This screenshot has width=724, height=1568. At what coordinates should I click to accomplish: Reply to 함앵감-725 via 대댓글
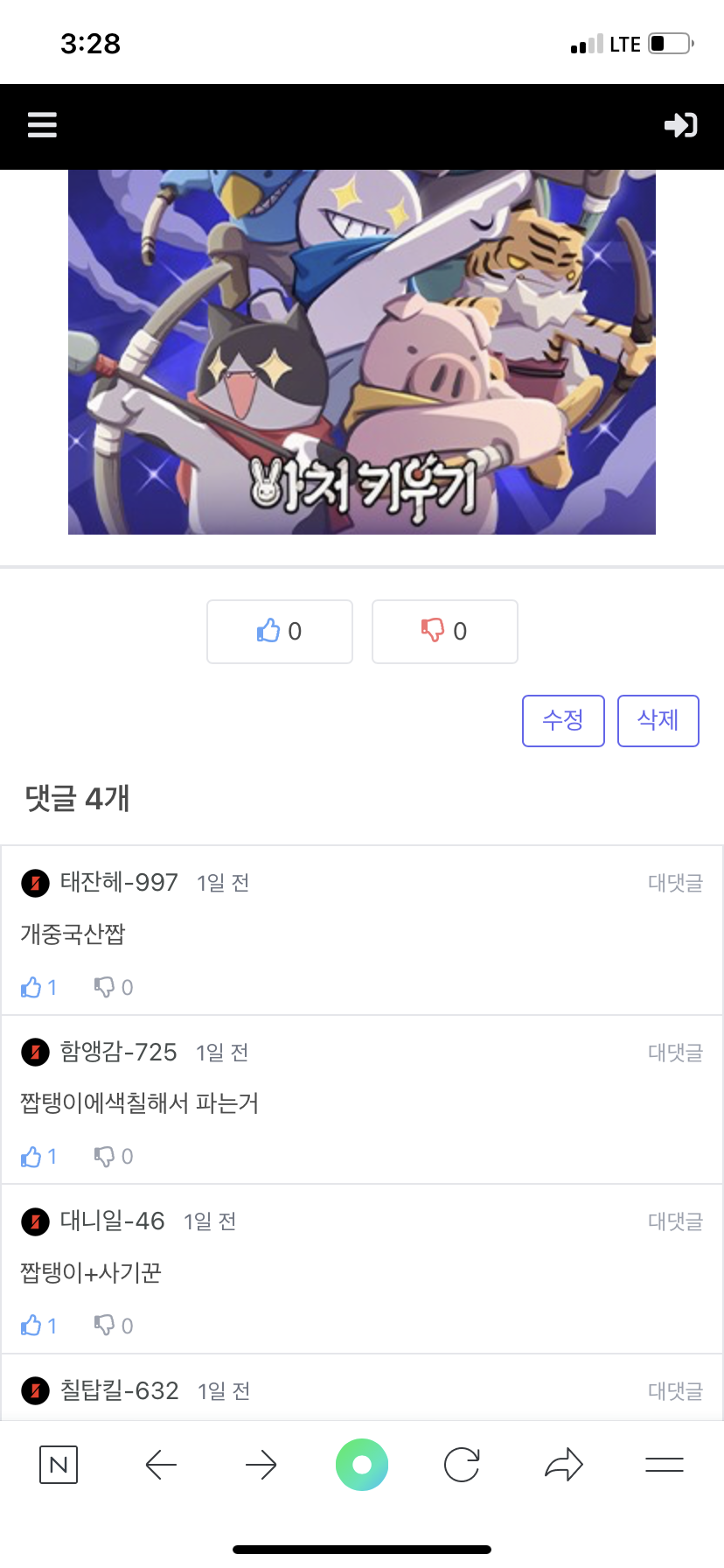pos(675,1053)
